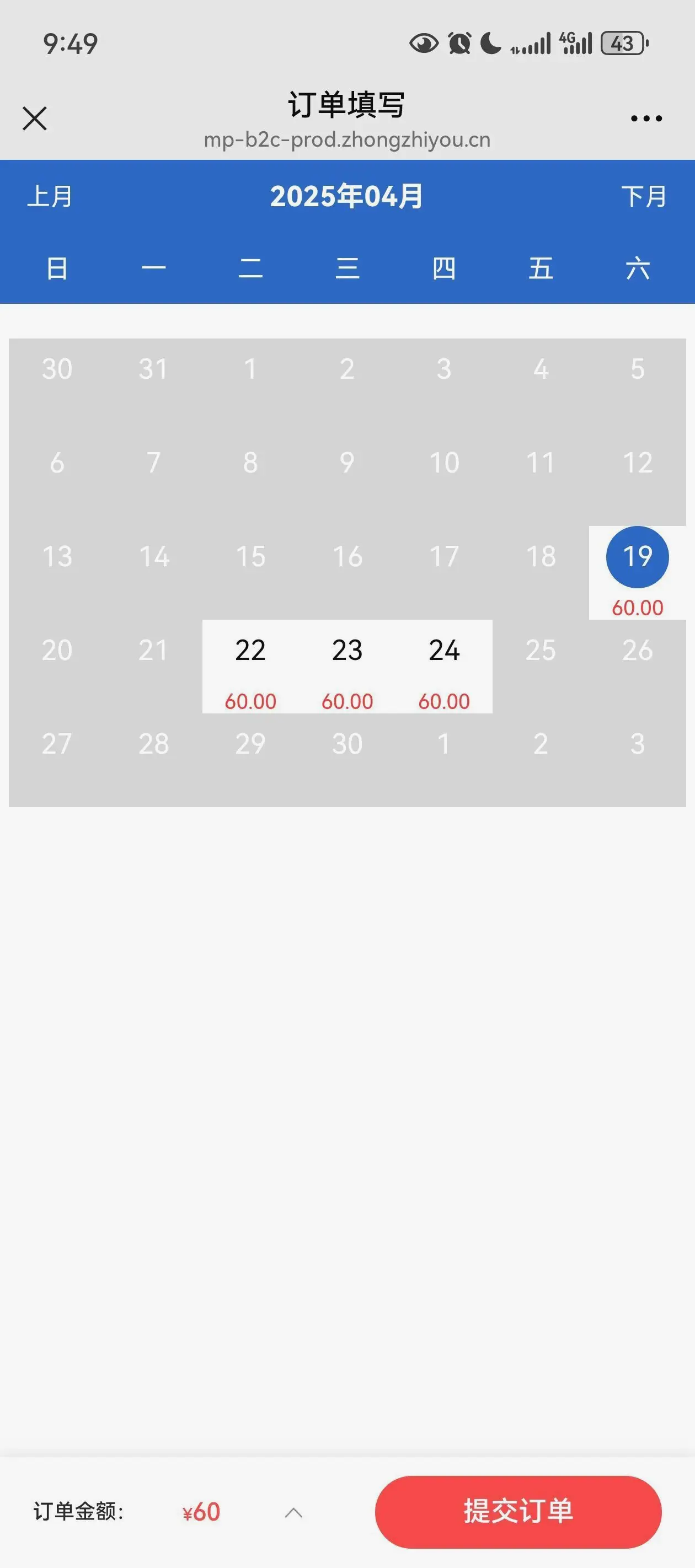Submit the order with 提交订单
695x1568 pixels.
click(x=518, y=1511)
